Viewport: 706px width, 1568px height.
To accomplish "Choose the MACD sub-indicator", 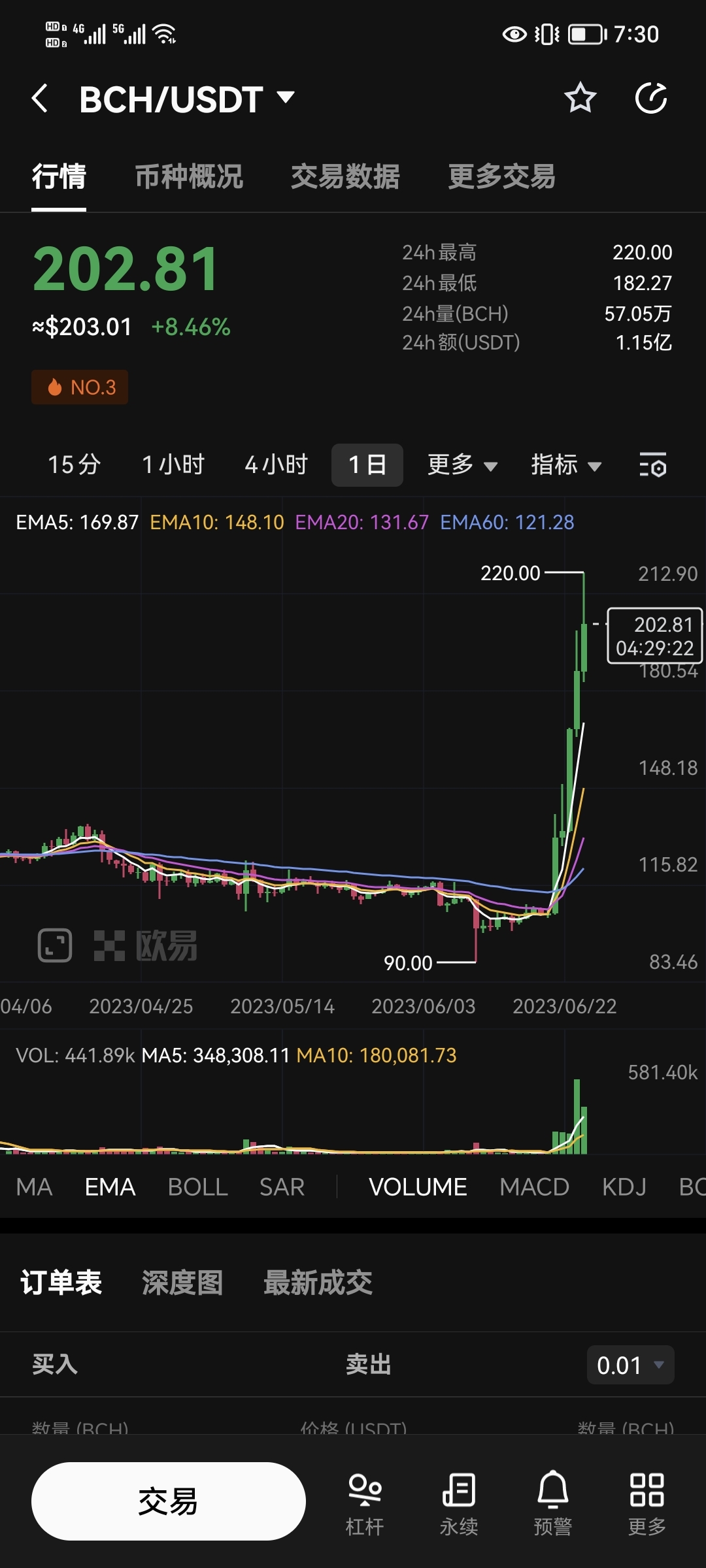I will [534, 1187].
